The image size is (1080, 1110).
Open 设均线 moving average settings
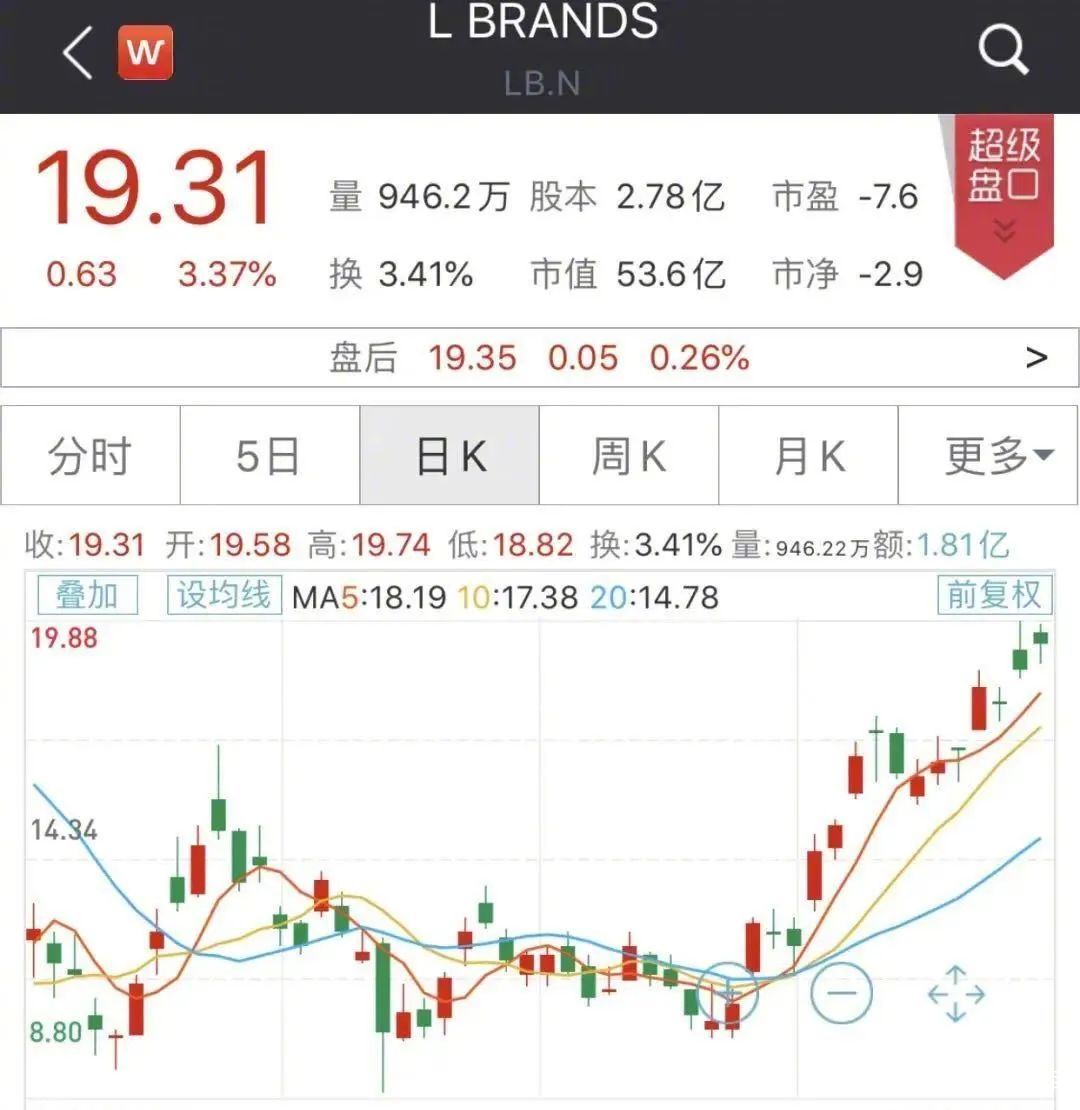pos(222,594)
